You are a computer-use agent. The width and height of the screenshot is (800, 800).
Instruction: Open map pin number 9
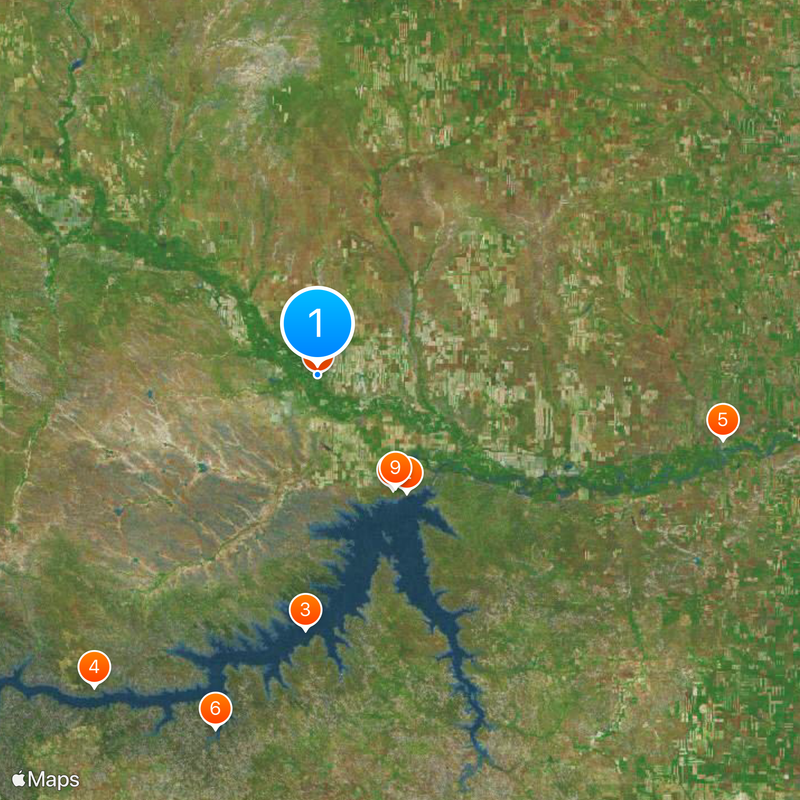[394, 468]
